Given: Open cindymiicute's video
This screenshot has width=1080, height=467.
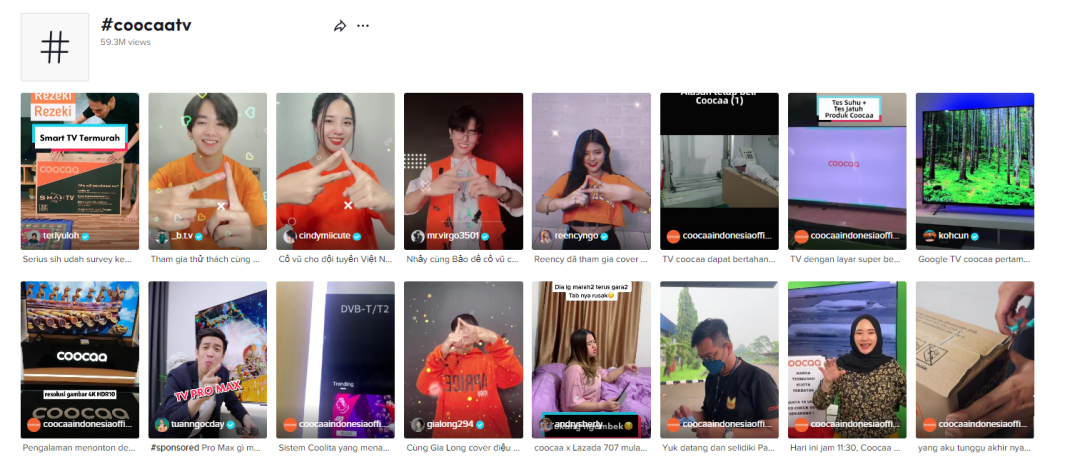Looking at the screenshot, I should [335, 170].
